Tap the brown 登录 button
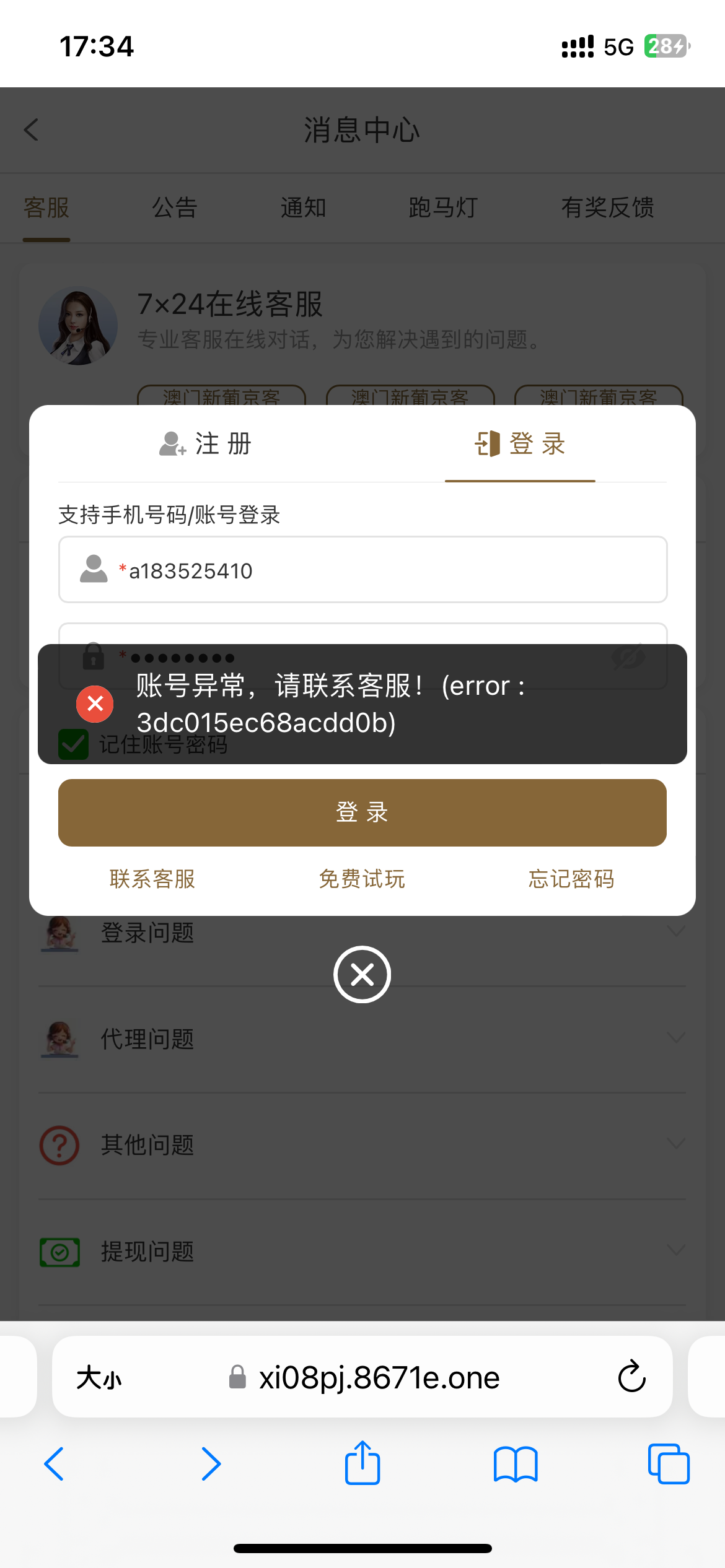 tap(362, 812)
